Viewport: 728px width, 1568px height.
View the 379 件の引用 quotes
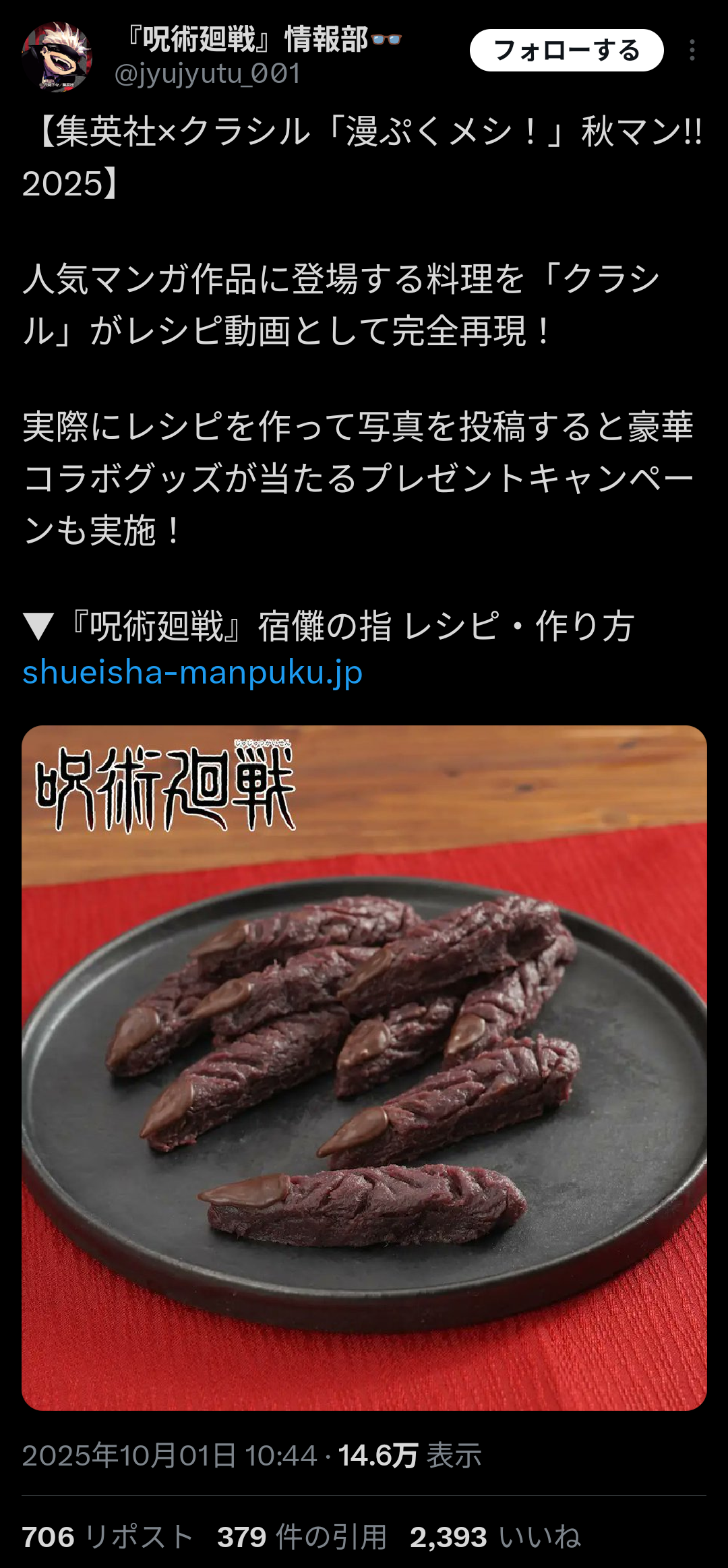click(302, 1537)
